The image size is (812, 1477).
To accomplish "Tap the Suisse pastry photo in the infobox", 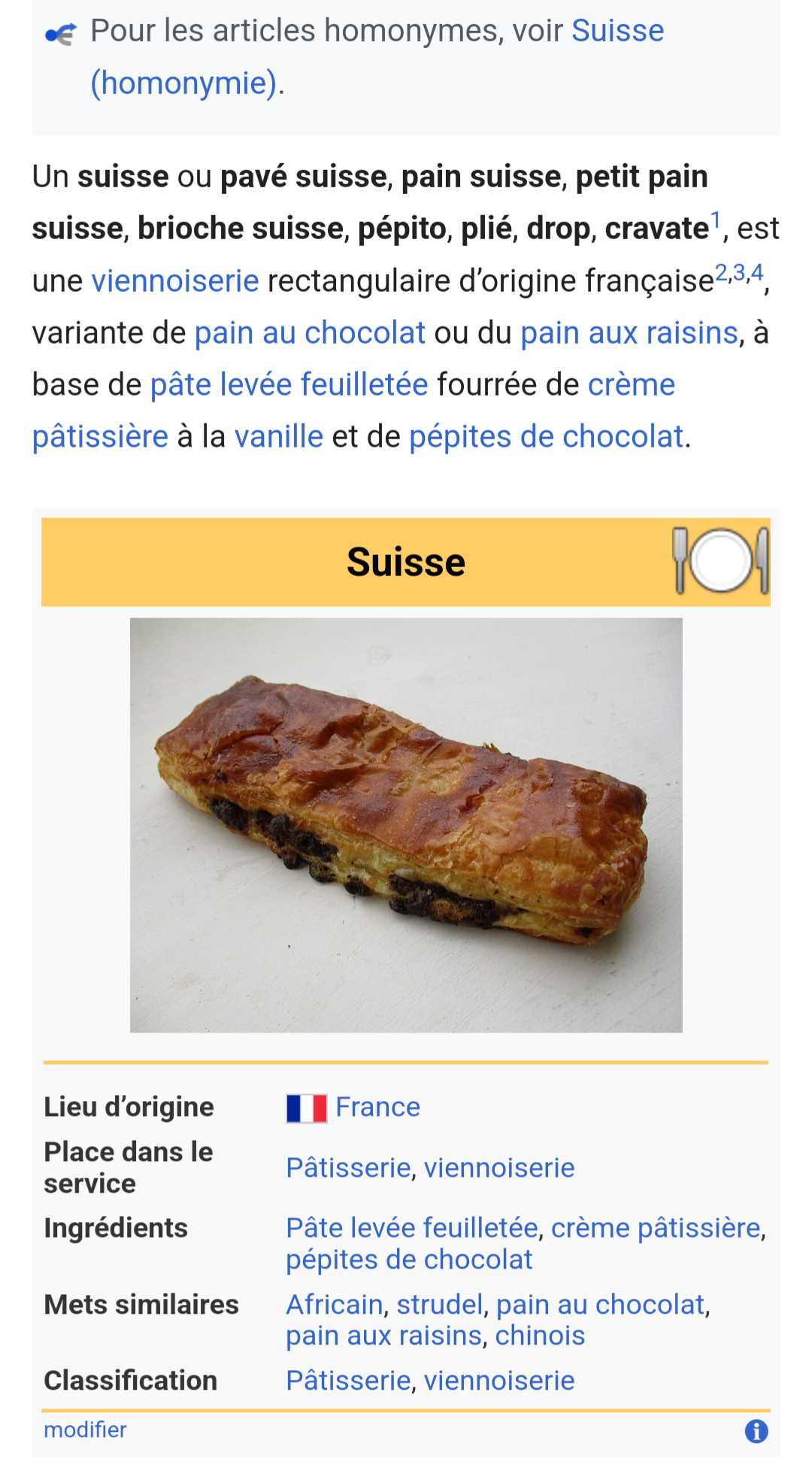I will pyautogui.click(x=406, y=825).
